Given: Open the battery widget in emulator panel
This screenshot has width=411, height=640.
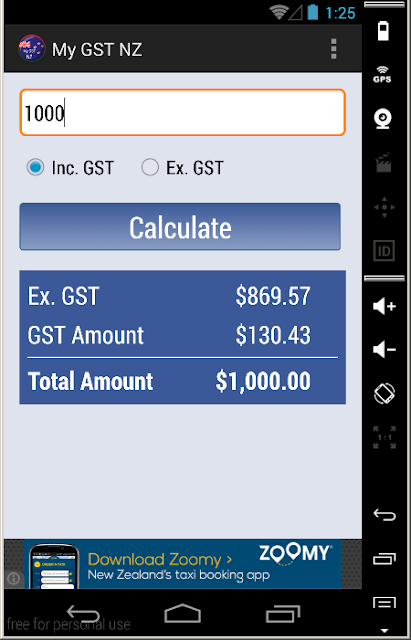Looking at the screenshot, I should tap(383, 31).
